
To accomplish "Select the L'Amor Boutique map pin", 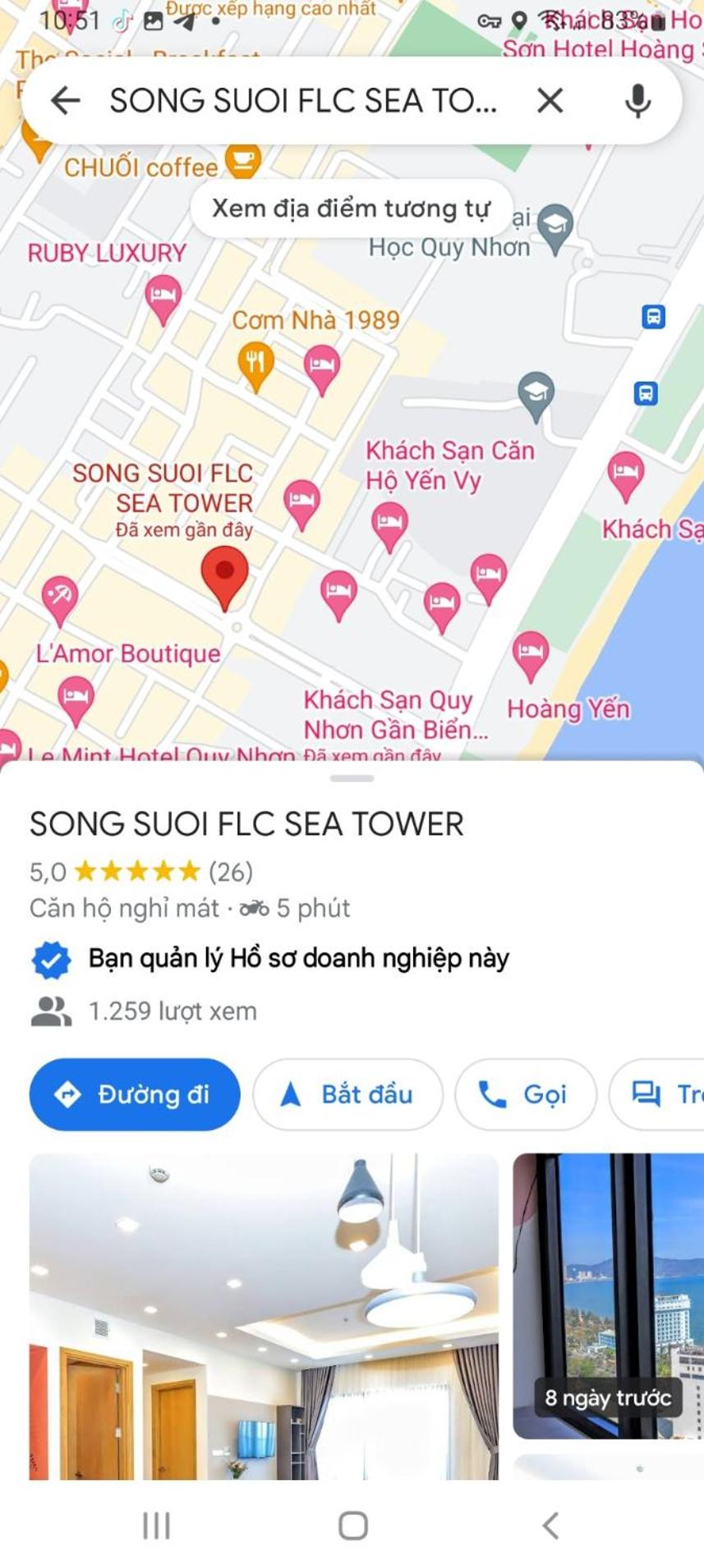I will point(60,599).
